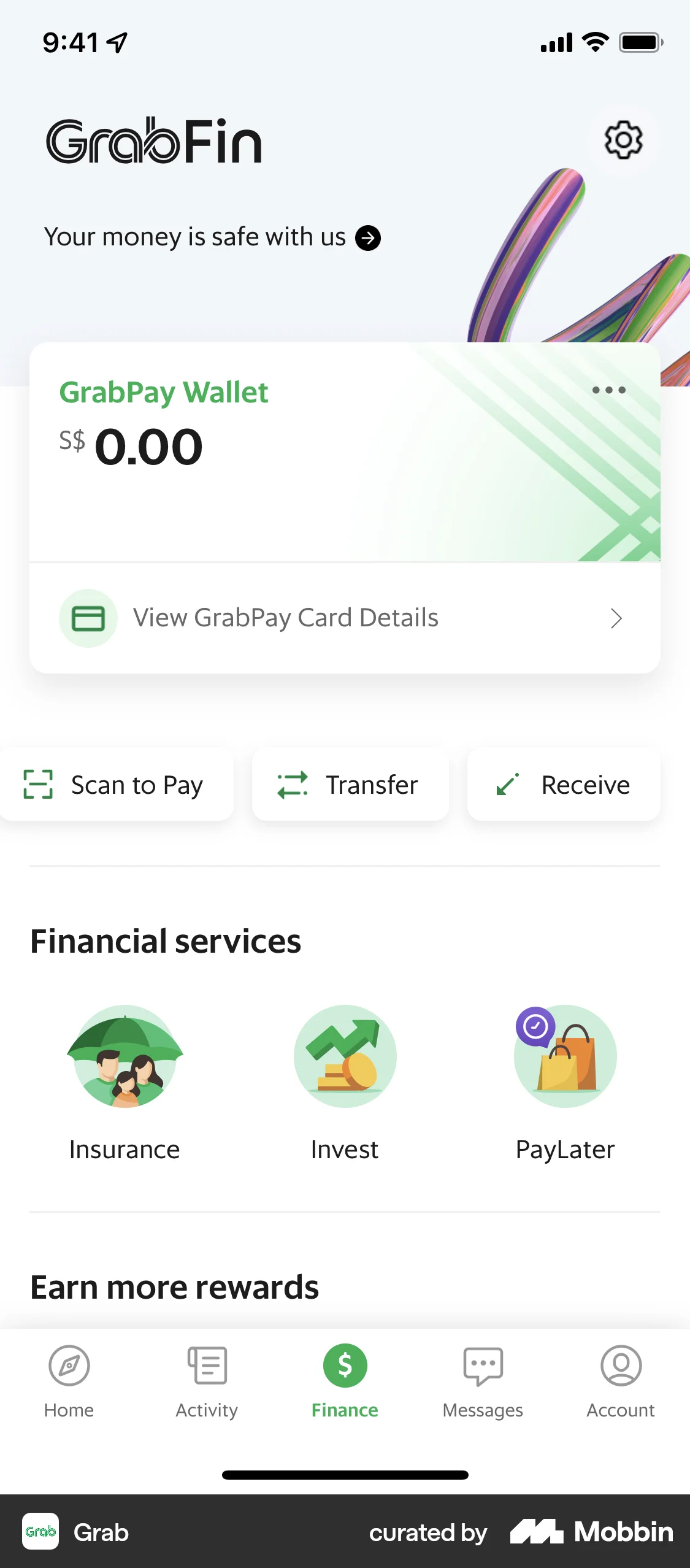This screenshot has width=690, height=1568.
Task: Tap the Transfer arrows icon
Action: click(x=293, y=784)
